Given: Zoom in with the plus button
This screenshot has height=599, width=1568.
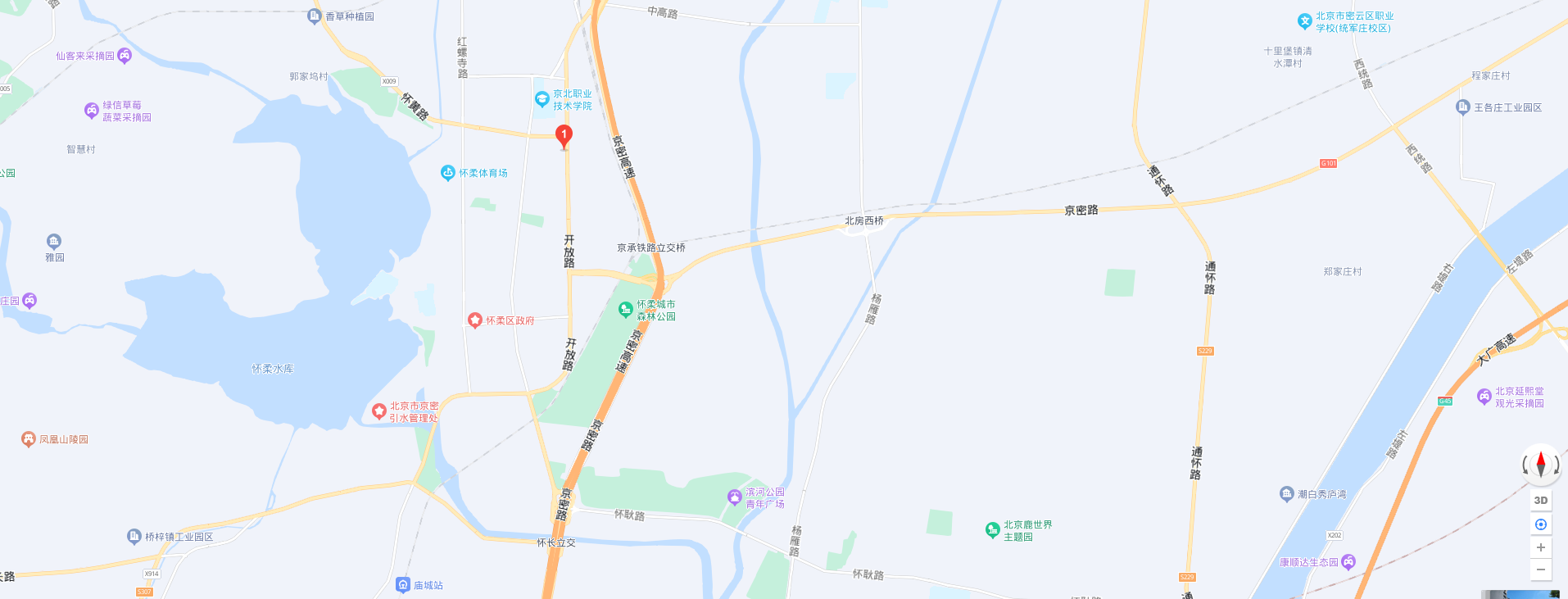Looking at the screenshot, I should point(1540,547).
